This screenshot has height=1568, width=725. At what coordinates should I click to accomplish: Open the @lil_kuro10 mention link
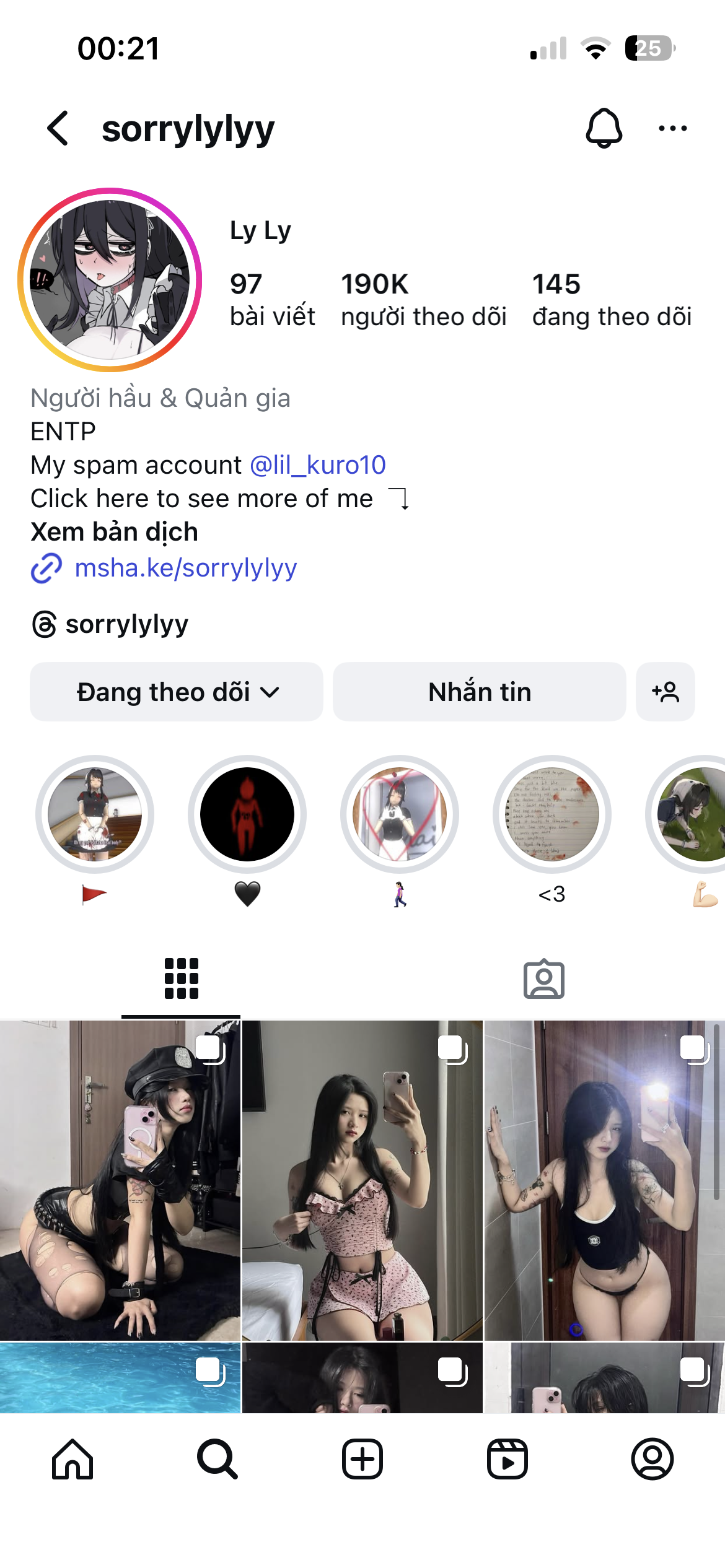317,465
